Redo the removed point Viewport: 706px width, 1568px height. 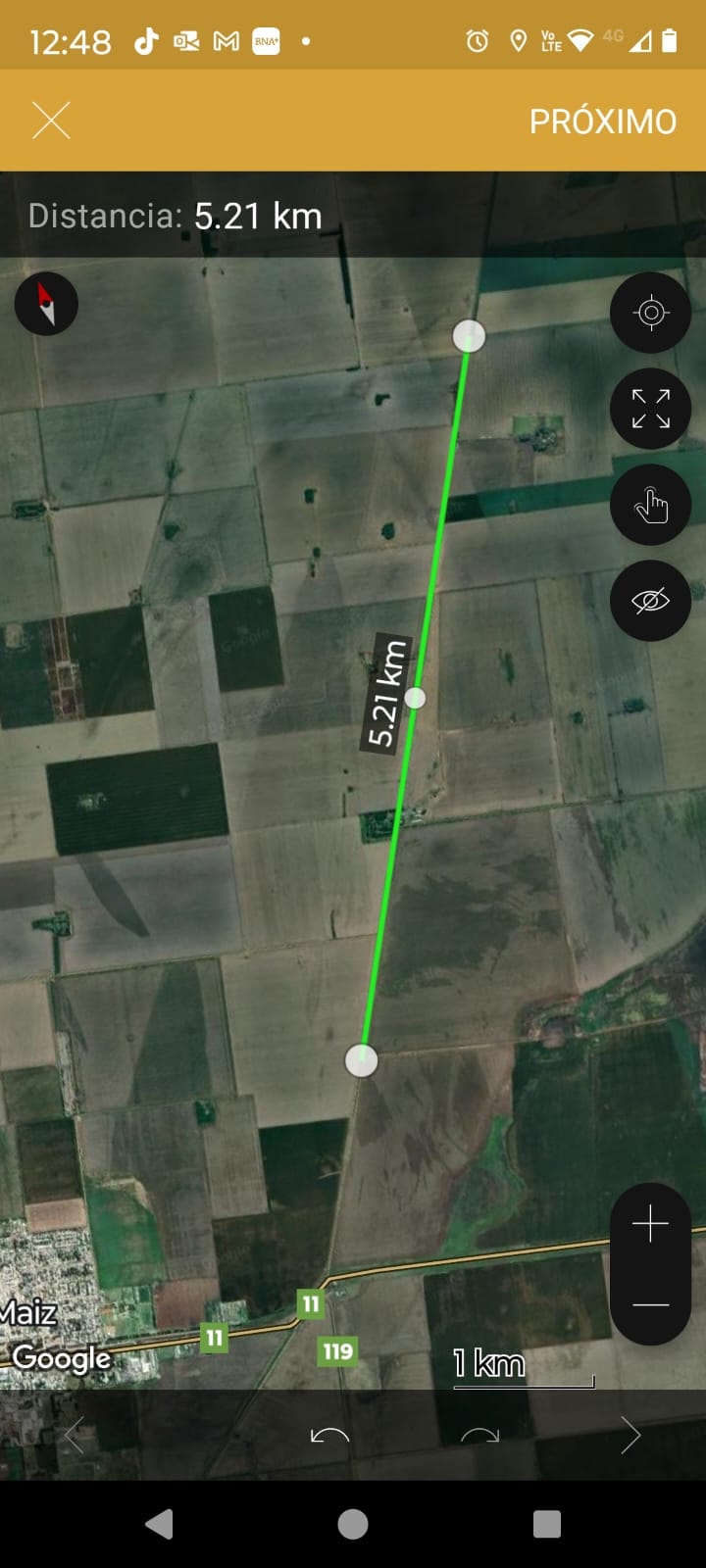(x=479, y=1436)
